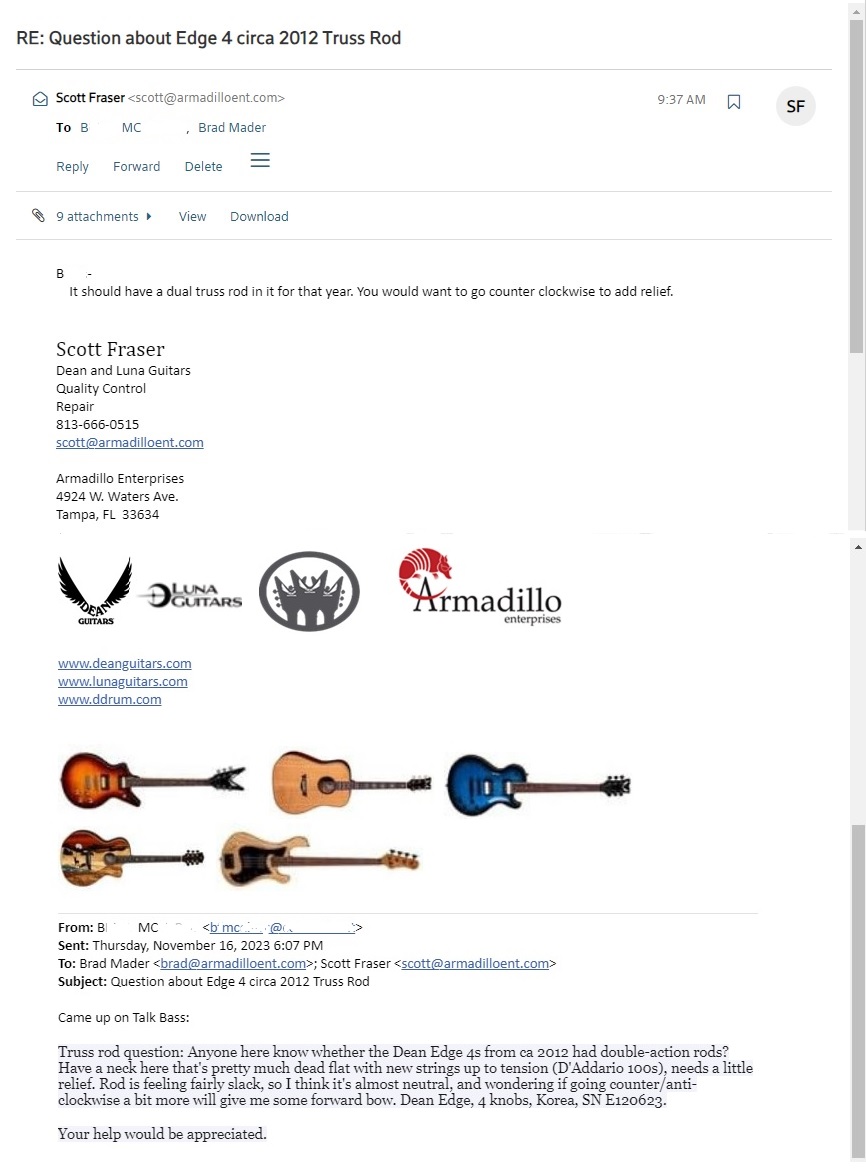View the attachments
866x1168 pixels.
point(192,217)
